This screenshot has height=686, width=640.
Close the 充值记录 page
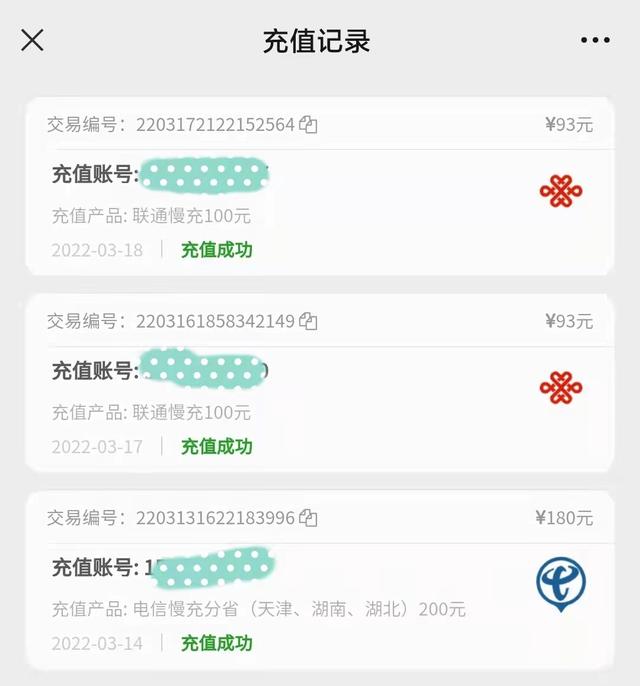(33, 40)
